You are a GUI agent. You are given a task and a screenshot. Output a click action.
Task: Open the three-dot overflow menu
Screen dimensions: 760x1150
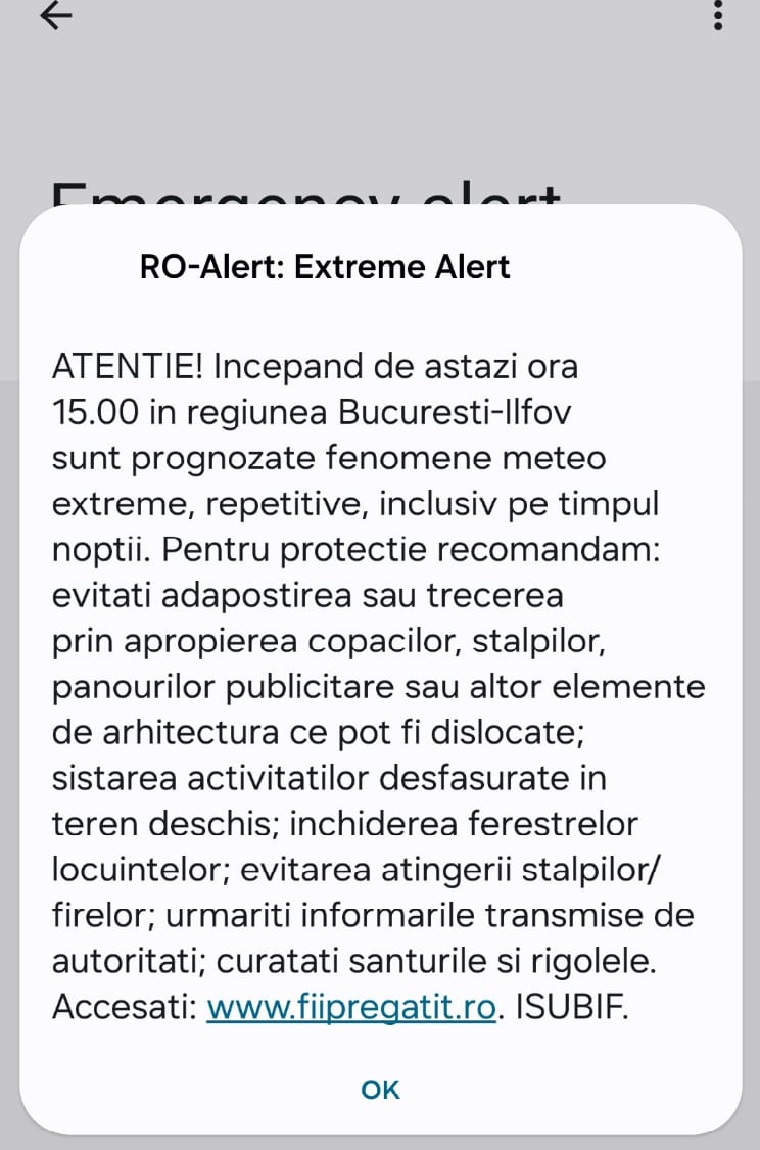click(x=718, y=16)
